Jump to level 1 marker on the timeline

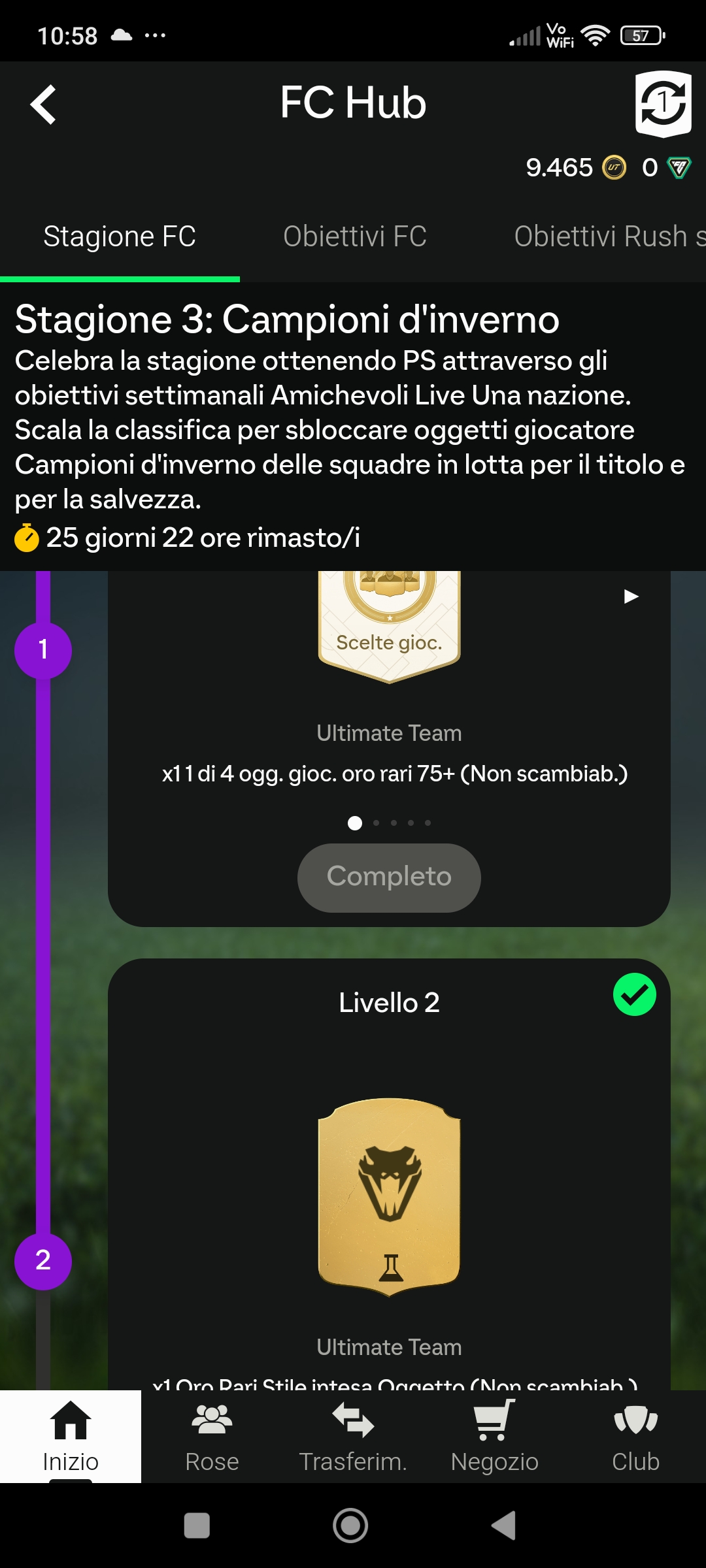pyautogui.click(x=43, y=650)
